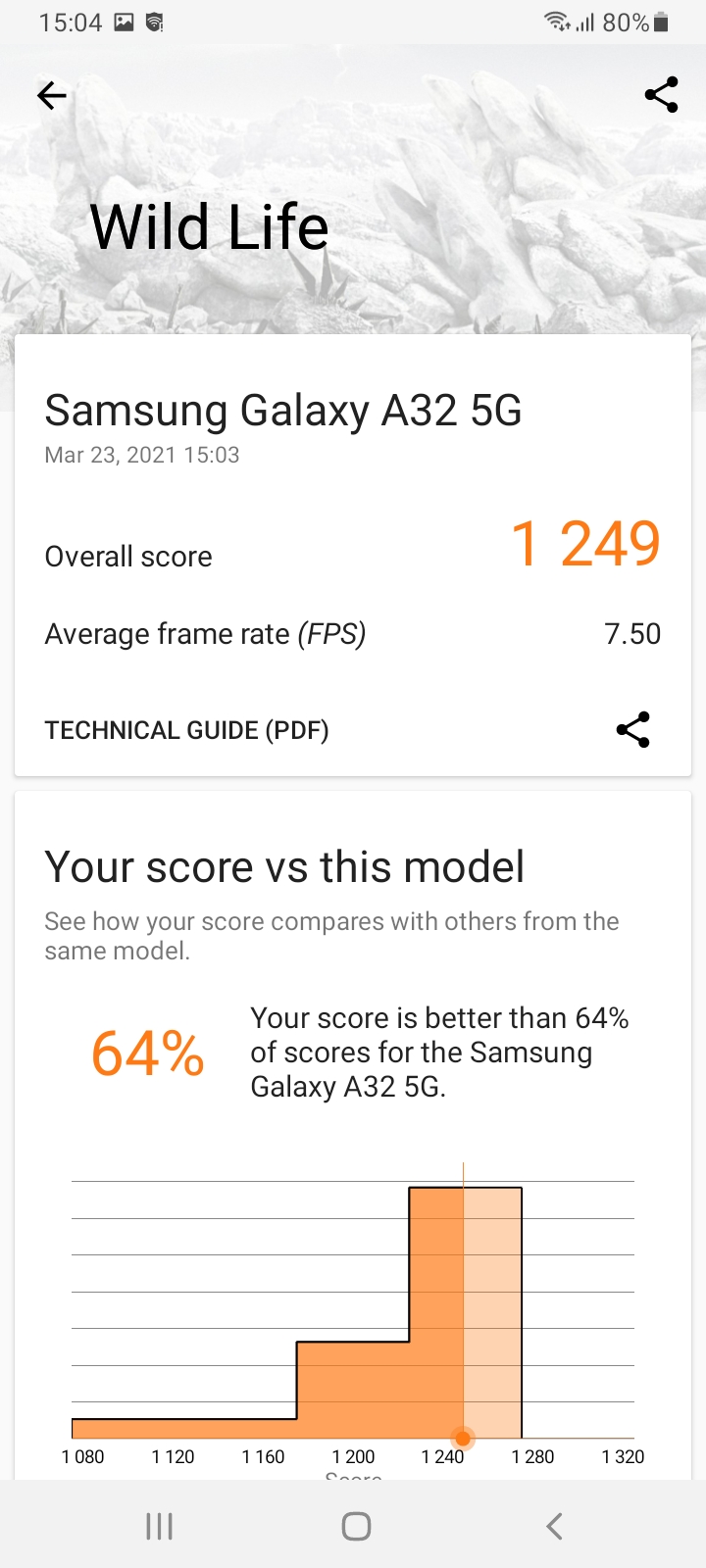Go to the home screen

(356, 1526)
